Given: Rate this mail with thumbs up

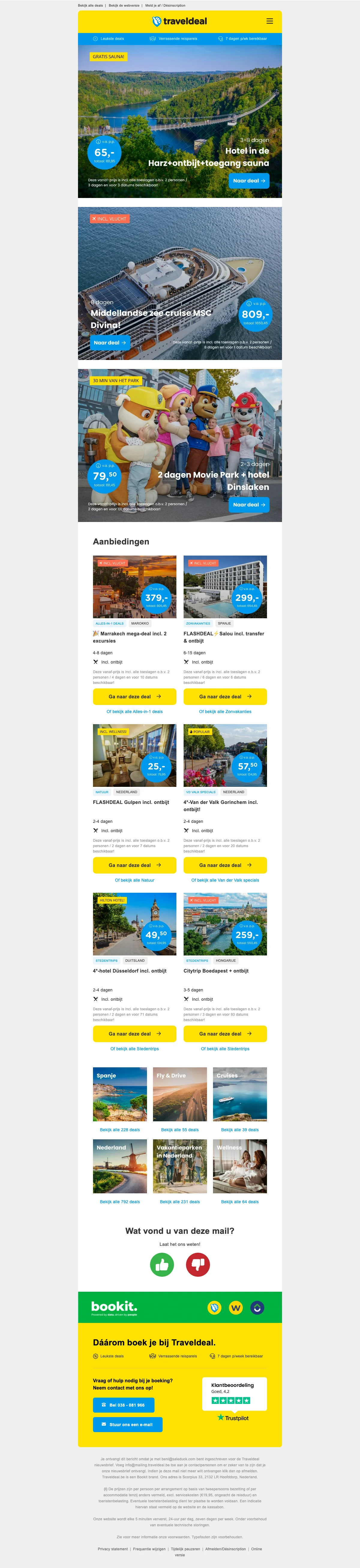Looking at the screenshot, I should click(162, 1265).
